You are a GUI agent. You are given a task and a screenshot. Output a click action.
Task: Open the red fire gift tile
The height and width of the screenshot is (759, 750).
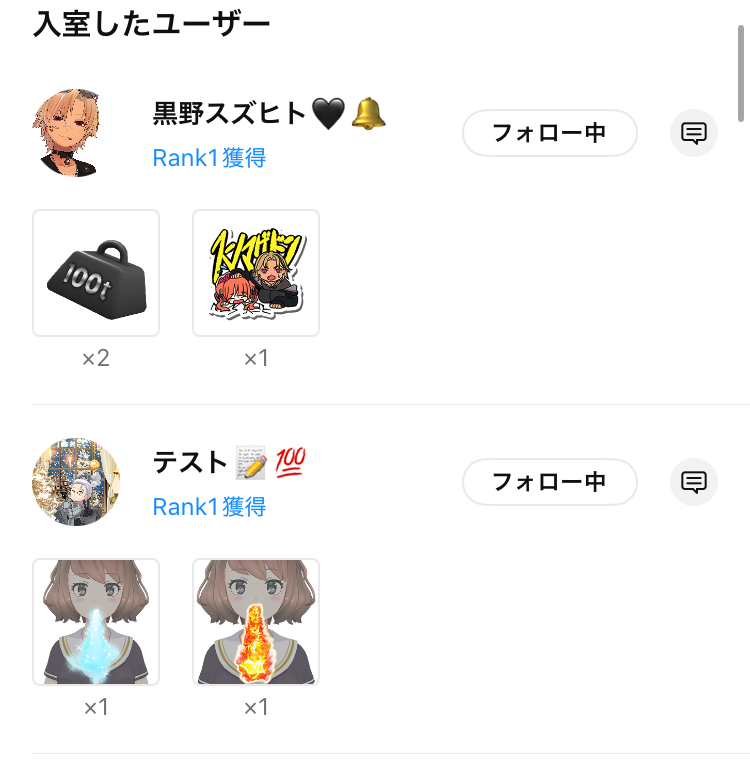[256, 622]
